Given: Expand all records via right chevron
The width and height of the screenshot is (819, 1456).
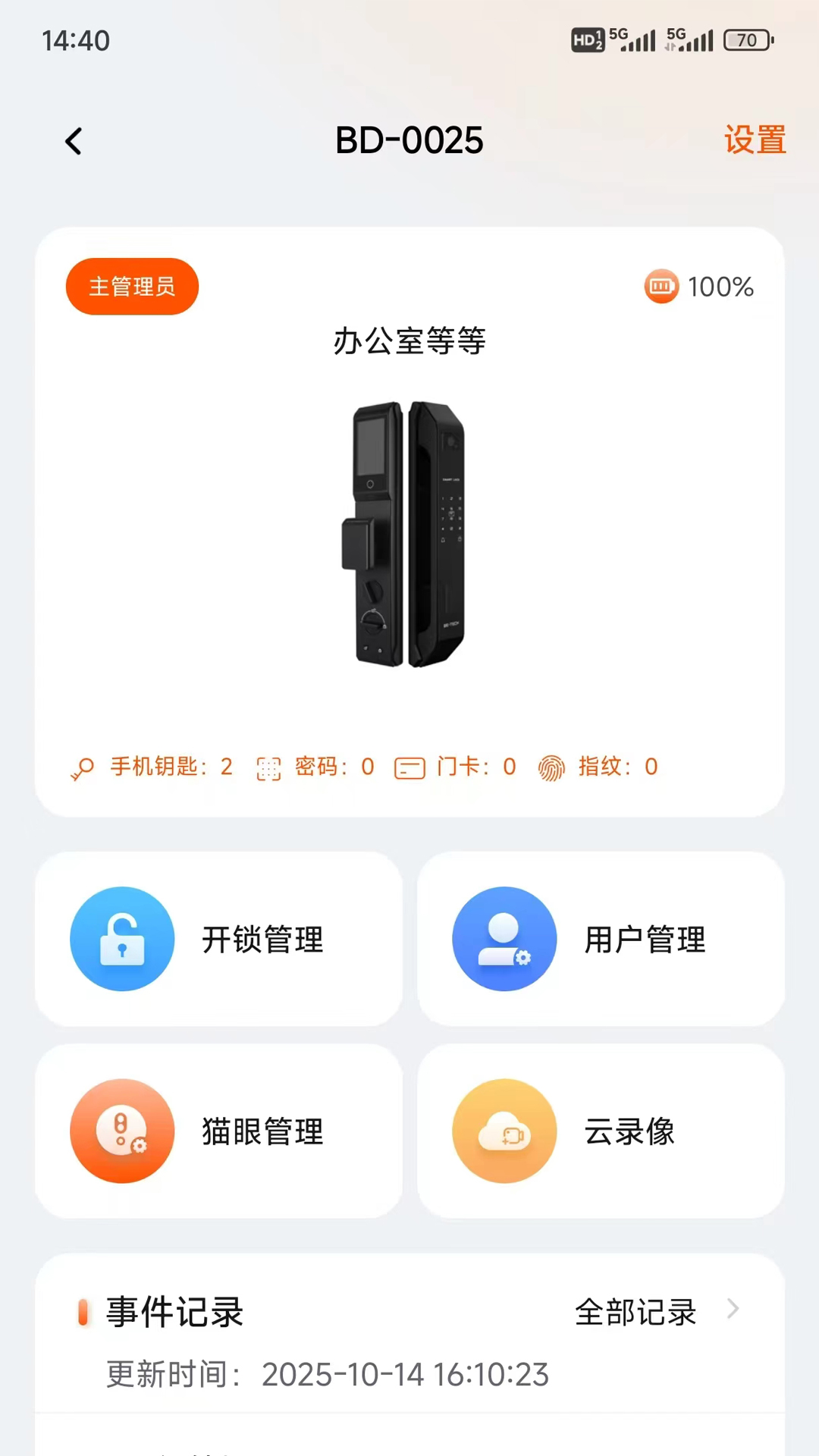Looking at the screenshot, I should pos(732,1310).
